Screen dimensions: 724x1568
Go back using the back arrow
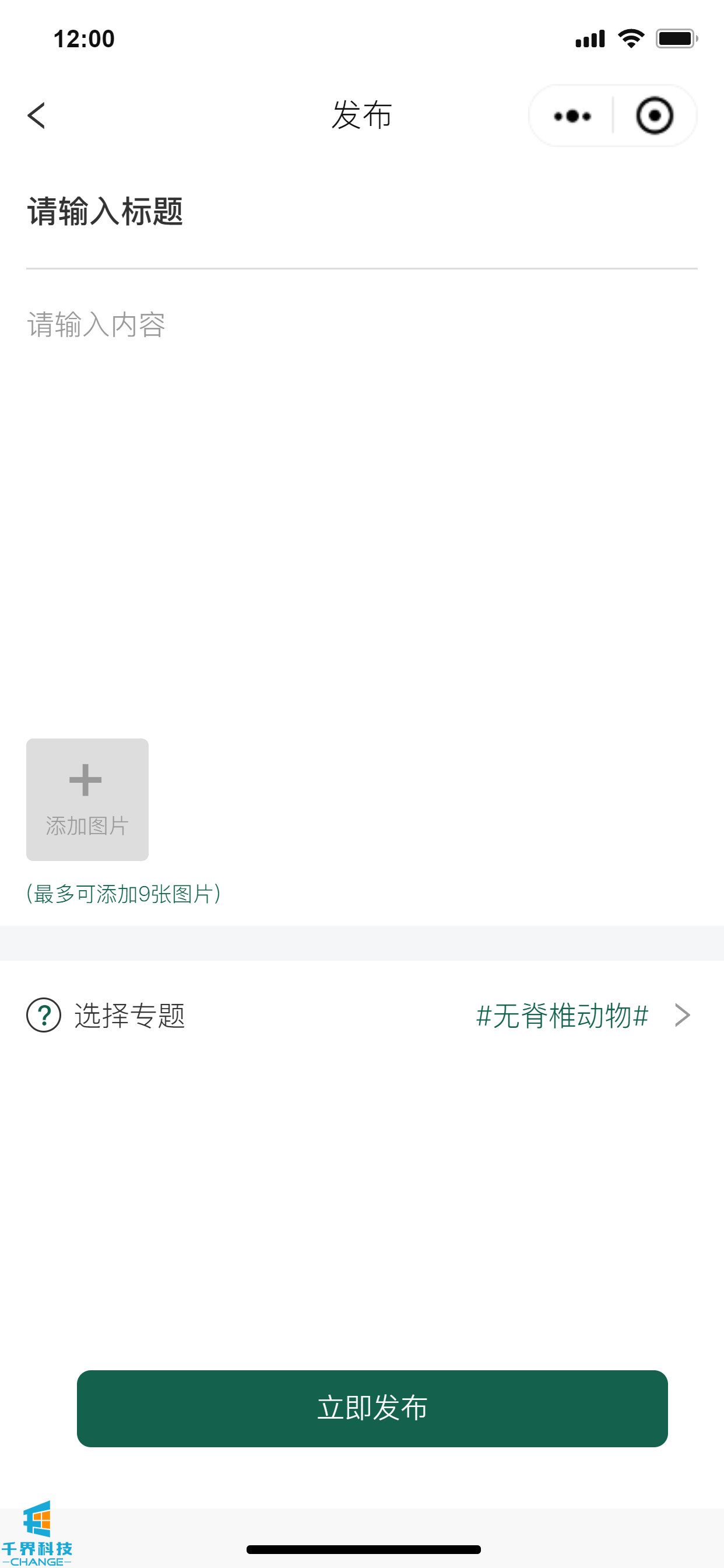(37, 116)
